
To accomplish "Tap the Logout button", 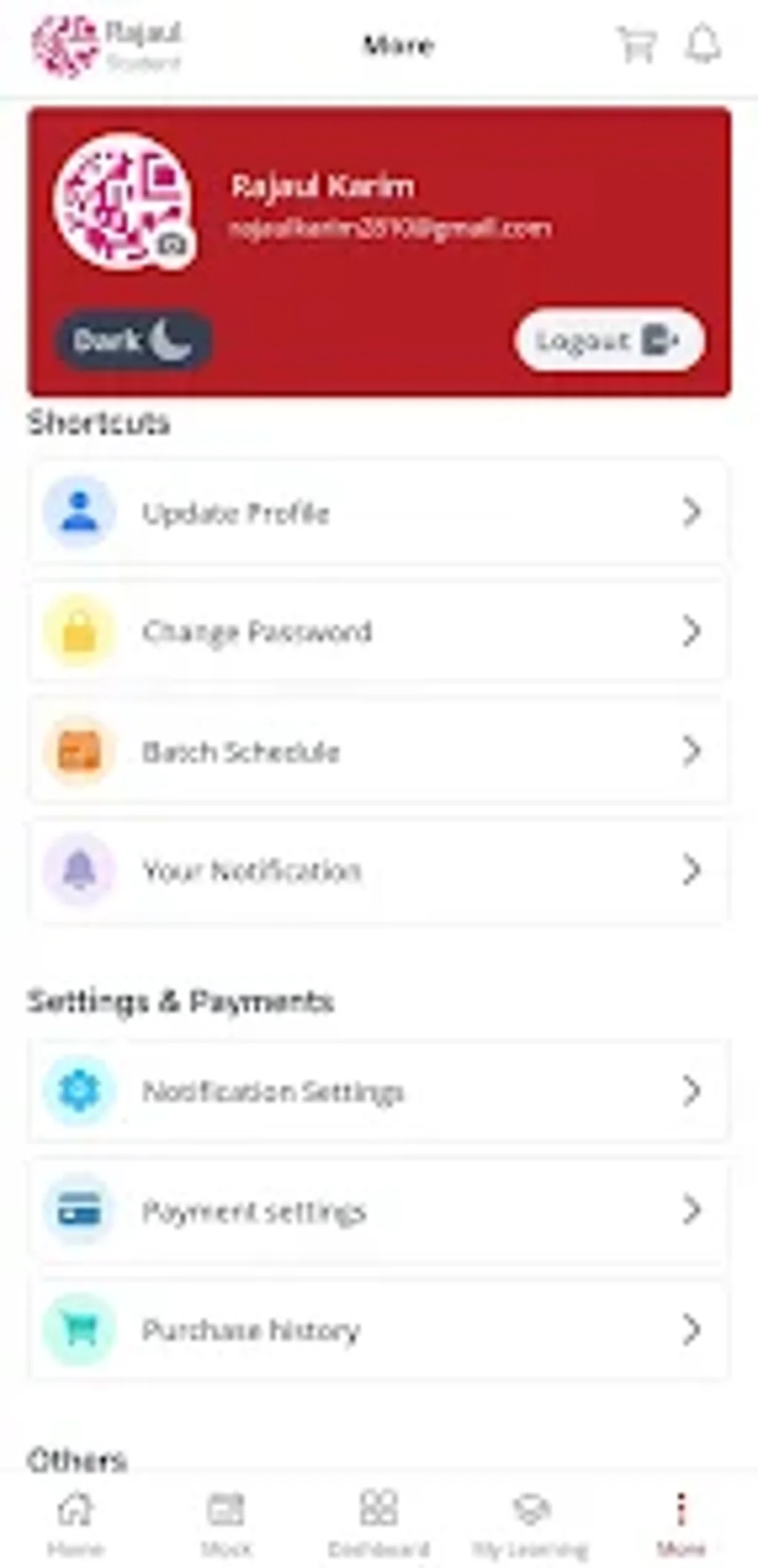I will [x=609, y=340].
